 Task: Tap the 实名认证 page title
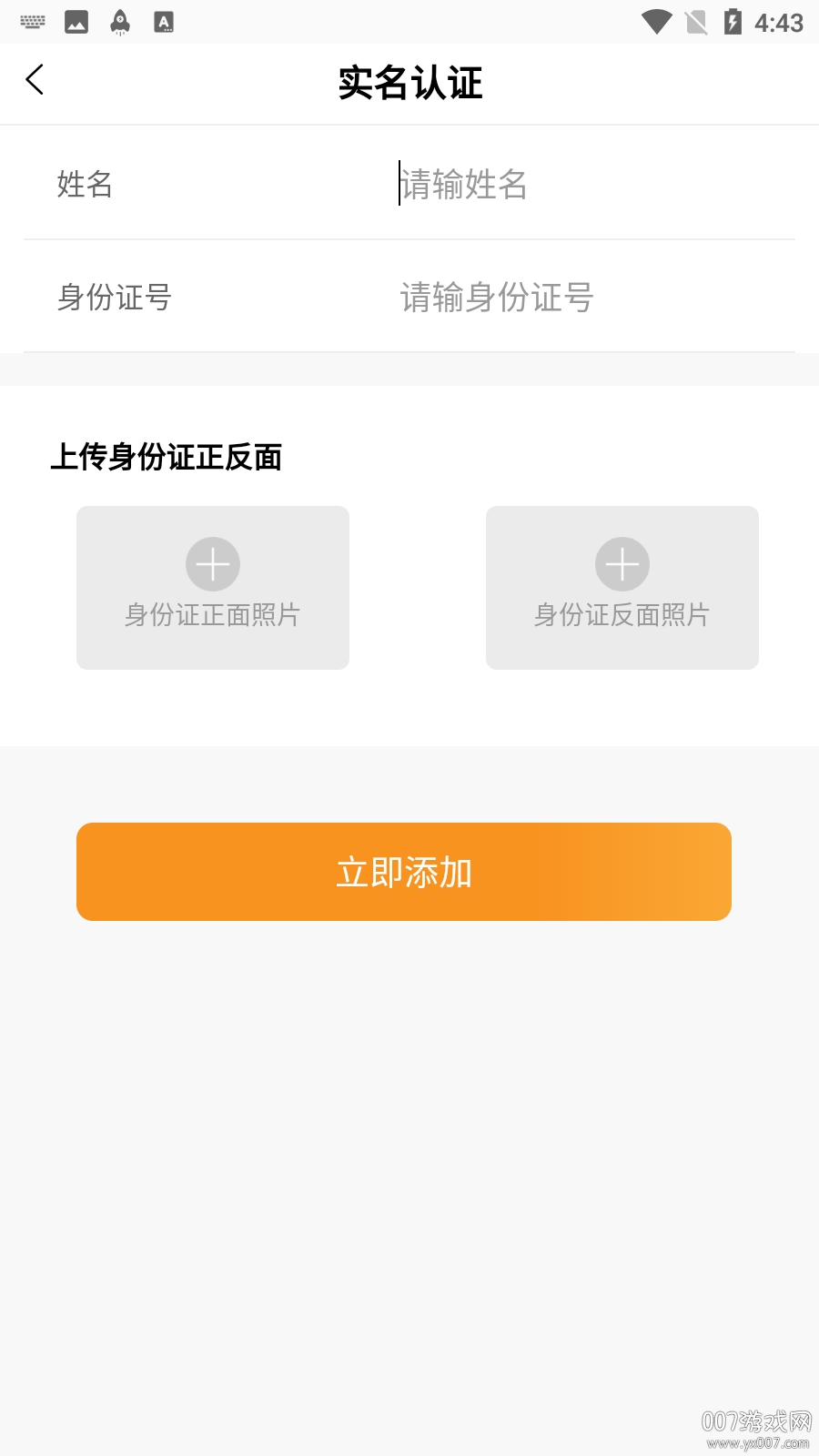click(x=409, y=83)
